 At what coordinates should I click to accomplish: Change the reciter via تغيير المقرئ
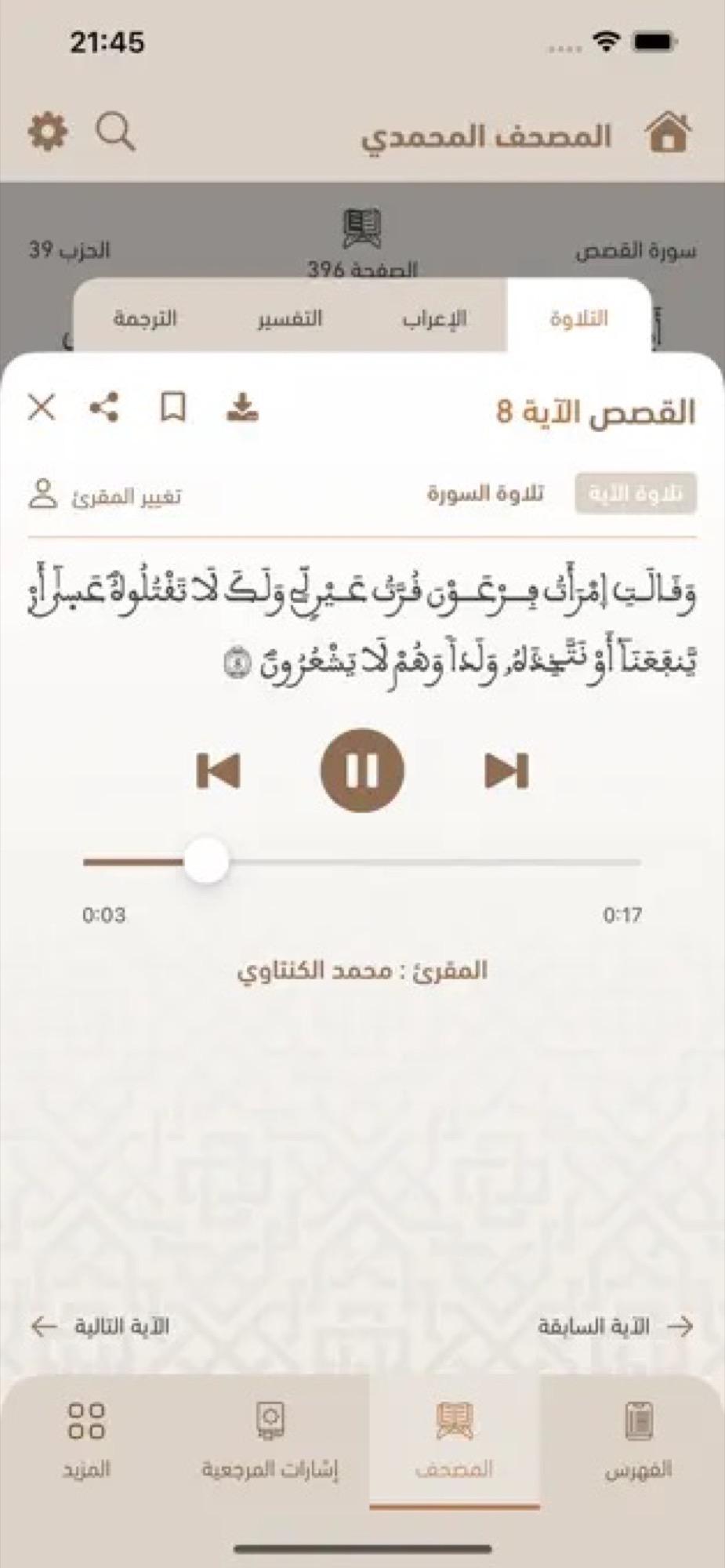tap(106, 496)
